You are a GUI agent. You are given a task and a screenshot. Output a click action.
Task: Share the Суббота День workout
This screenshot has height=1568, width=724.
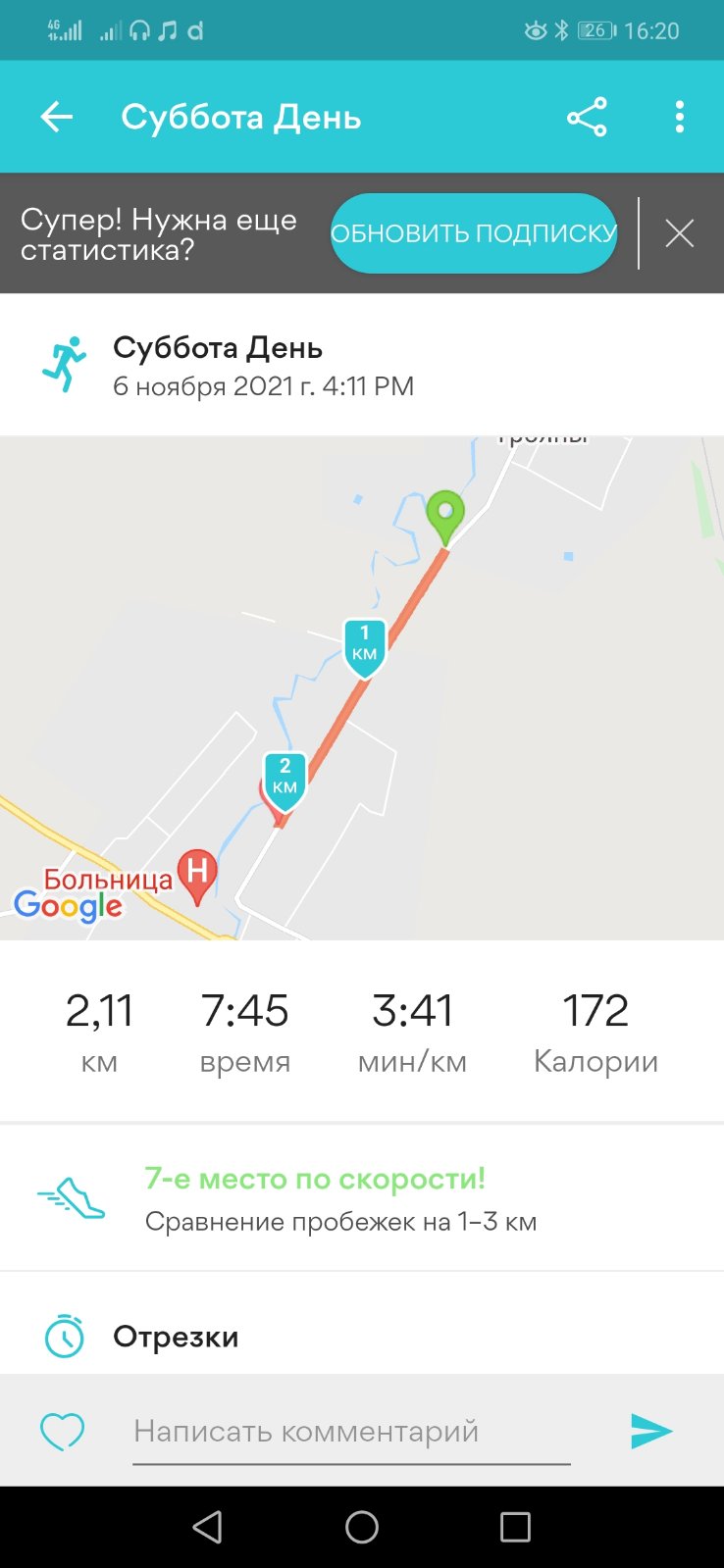[587, 118]
